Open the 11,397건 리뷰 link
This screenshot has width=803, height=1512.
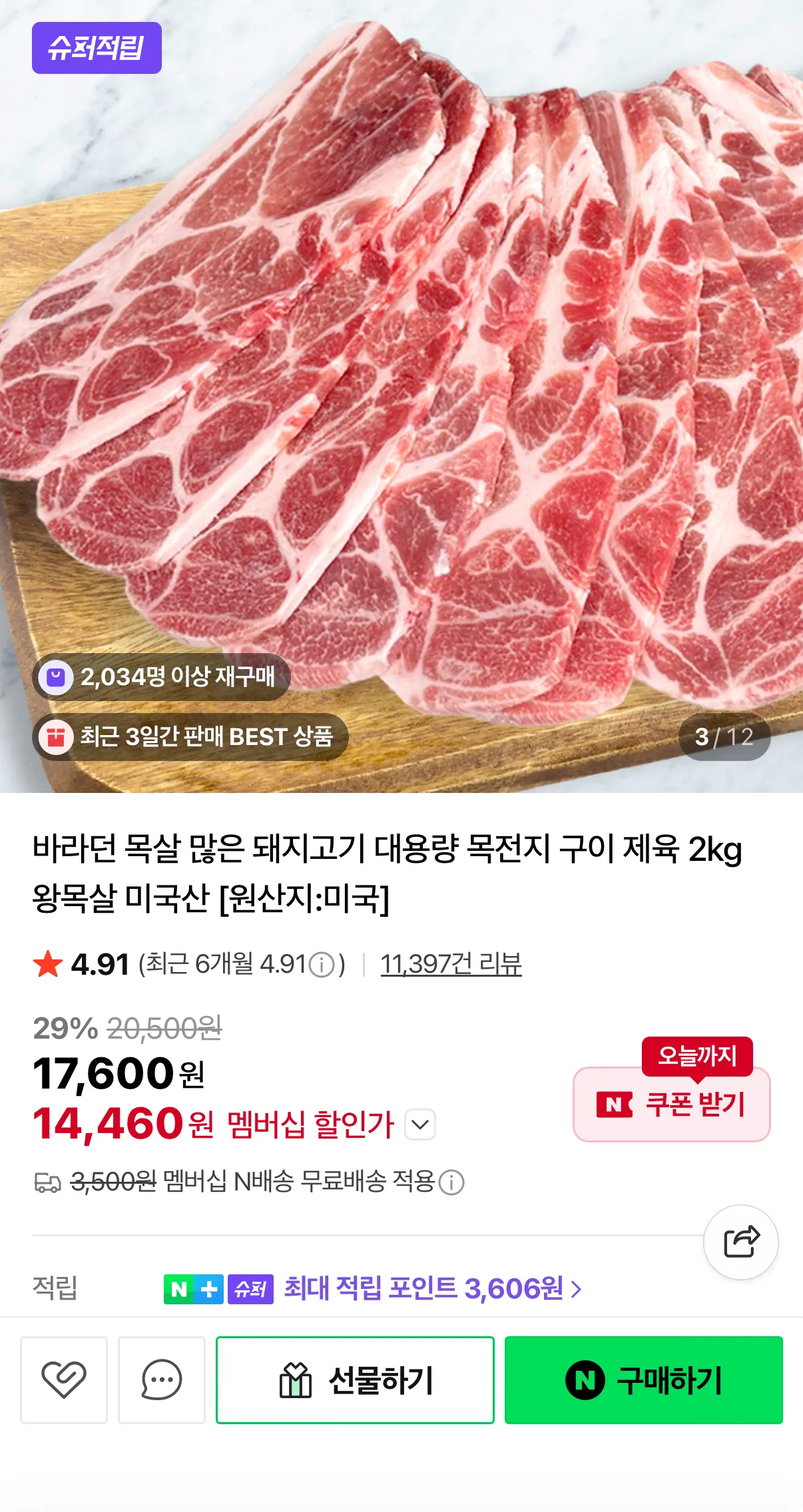click(451, 964)
